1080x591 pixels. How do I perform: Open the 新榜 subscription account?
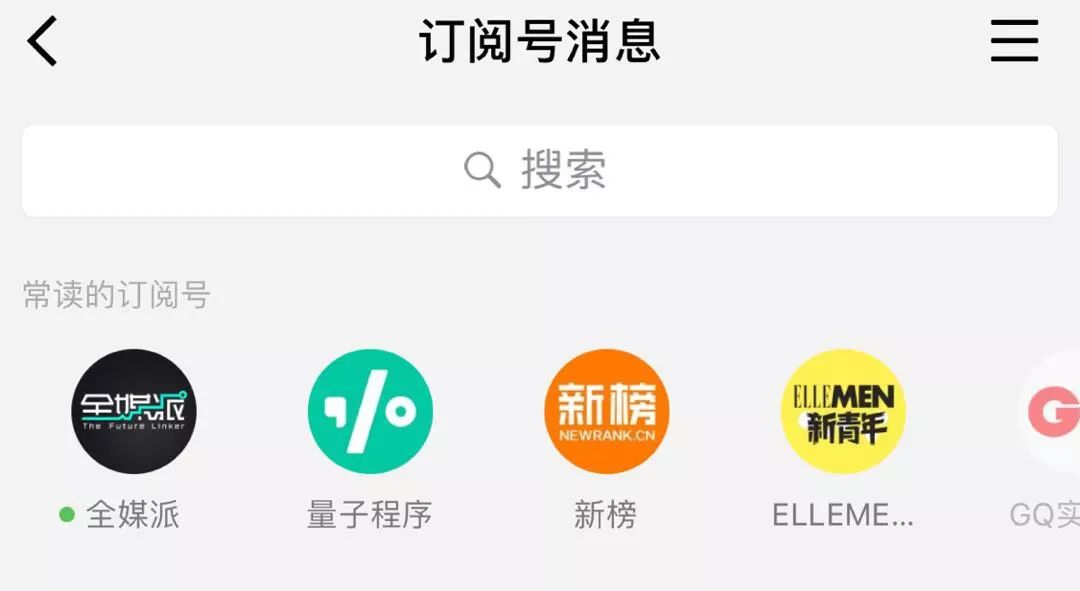[x=606, y=412]
